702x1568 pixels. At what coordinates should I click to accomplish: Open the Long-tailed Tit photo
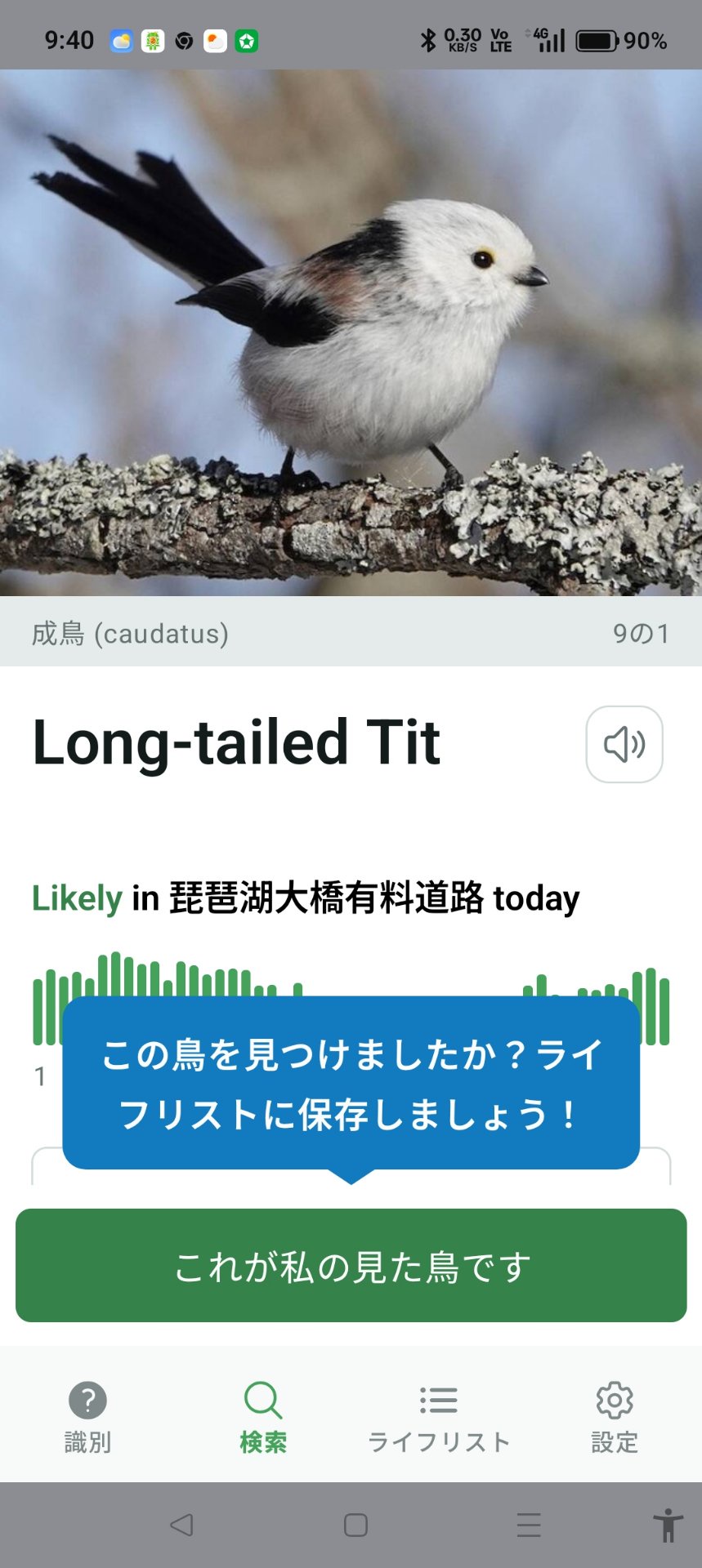pyautogui.click(x=351, y=332)
